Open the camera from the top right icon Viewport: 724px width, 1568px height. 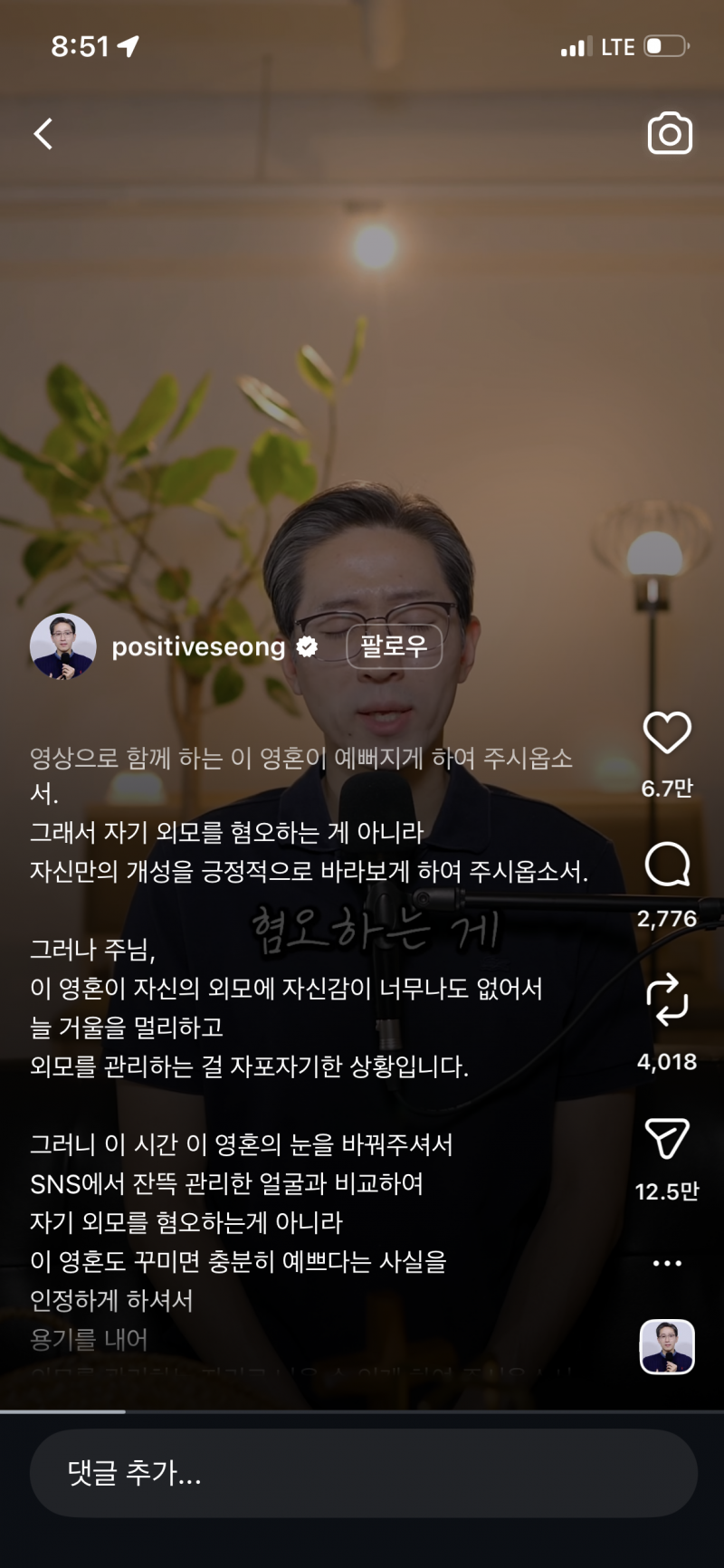(670, 133)
